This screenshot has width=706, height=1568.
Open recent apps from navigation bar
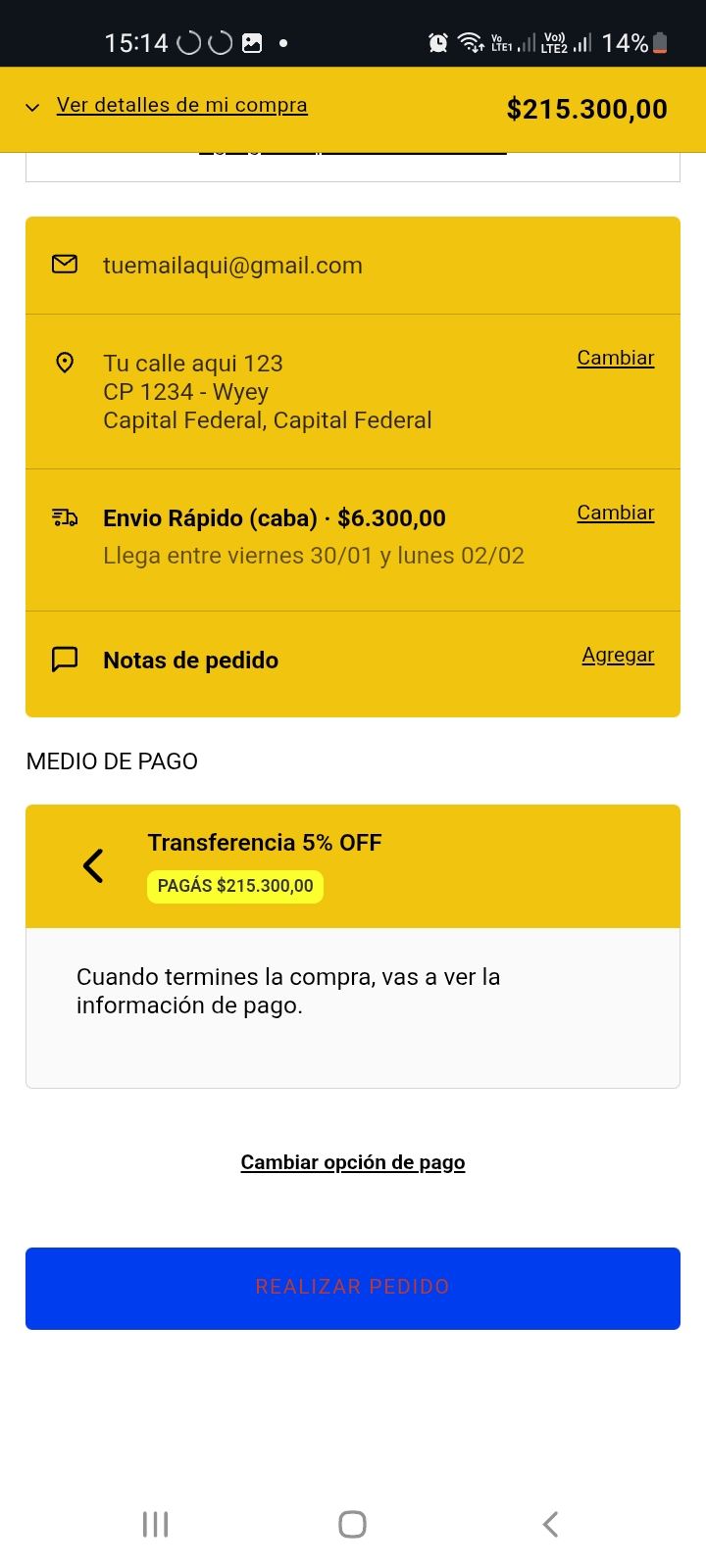[155, 1524]
